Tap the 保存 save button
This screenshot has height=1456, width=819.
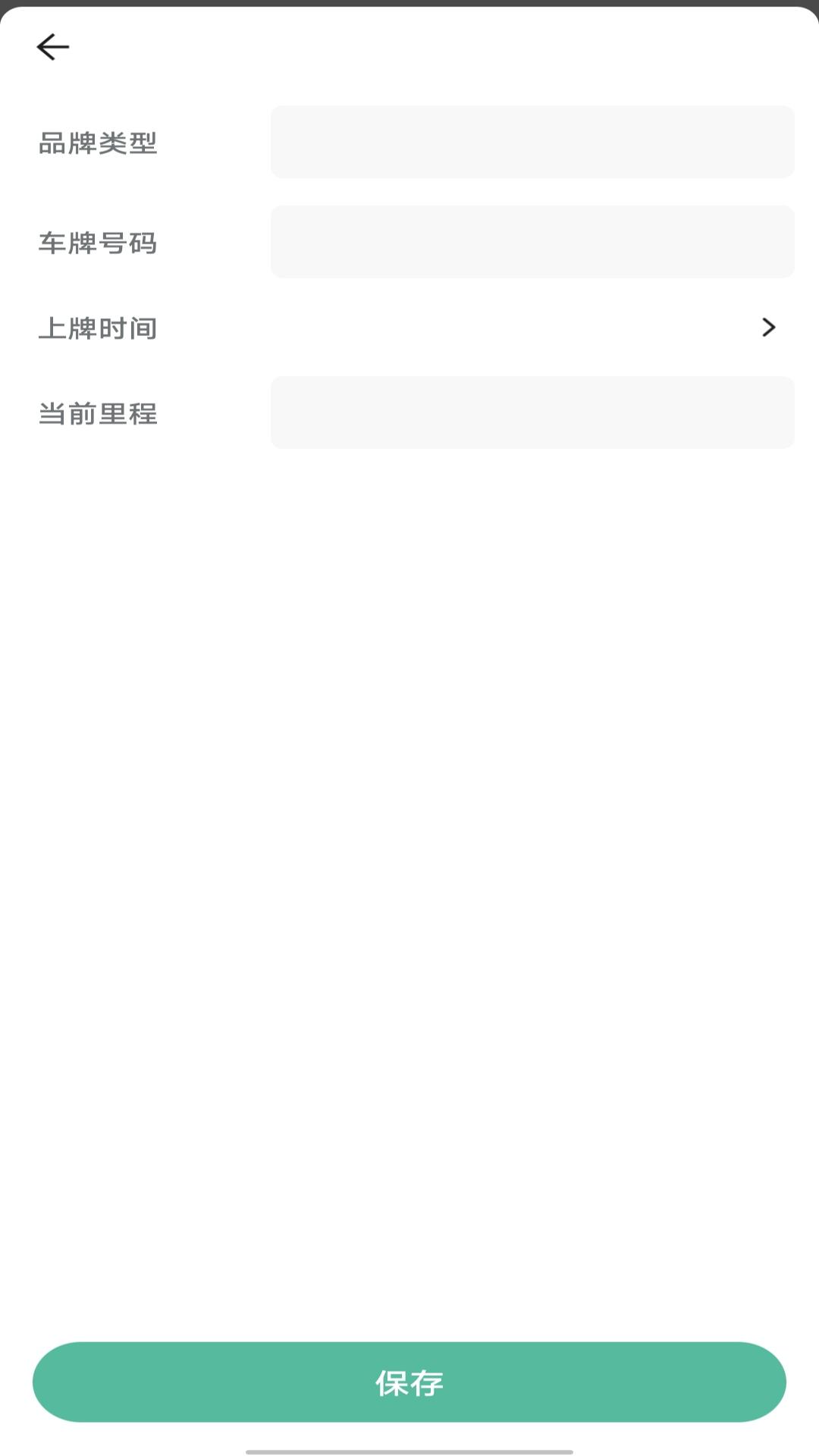click(409, 1382)
